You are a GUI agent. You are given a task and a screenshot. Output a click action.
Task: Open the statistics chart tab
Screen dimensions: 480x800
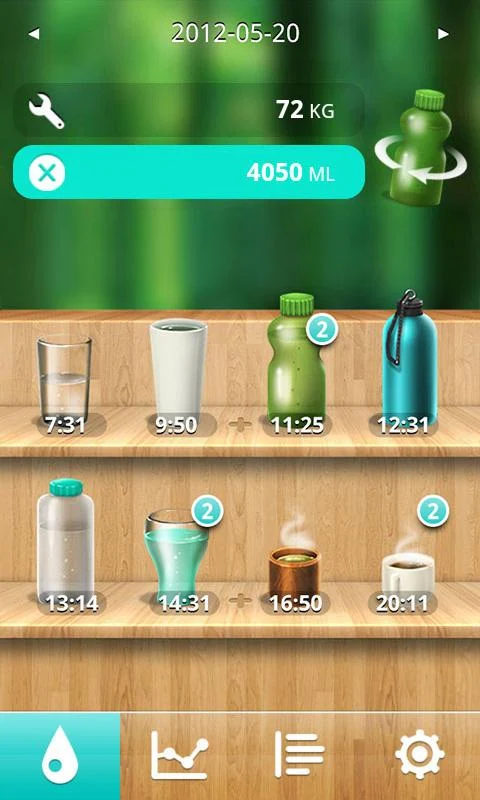[180, 755]
